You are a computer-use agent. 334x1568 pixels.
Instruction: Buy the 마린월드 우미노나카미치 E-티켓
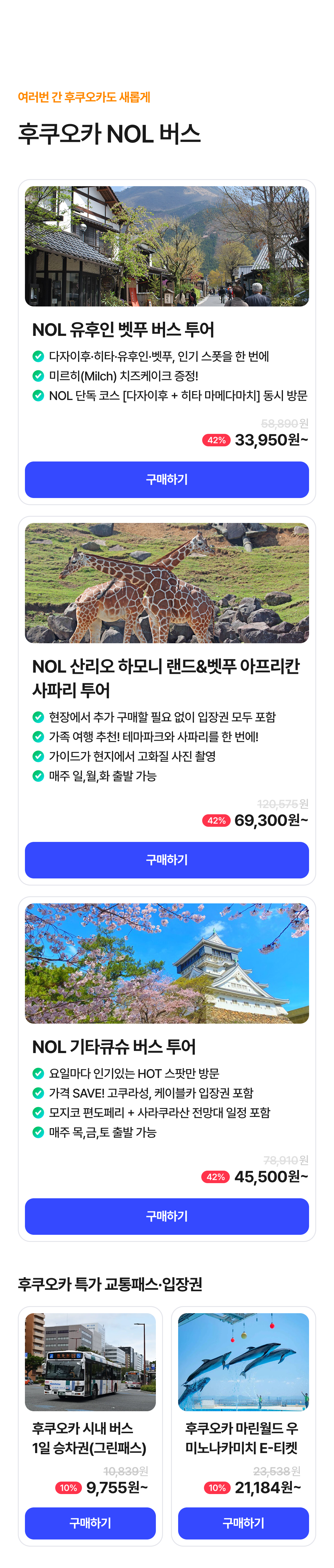tap(243, 1522)
